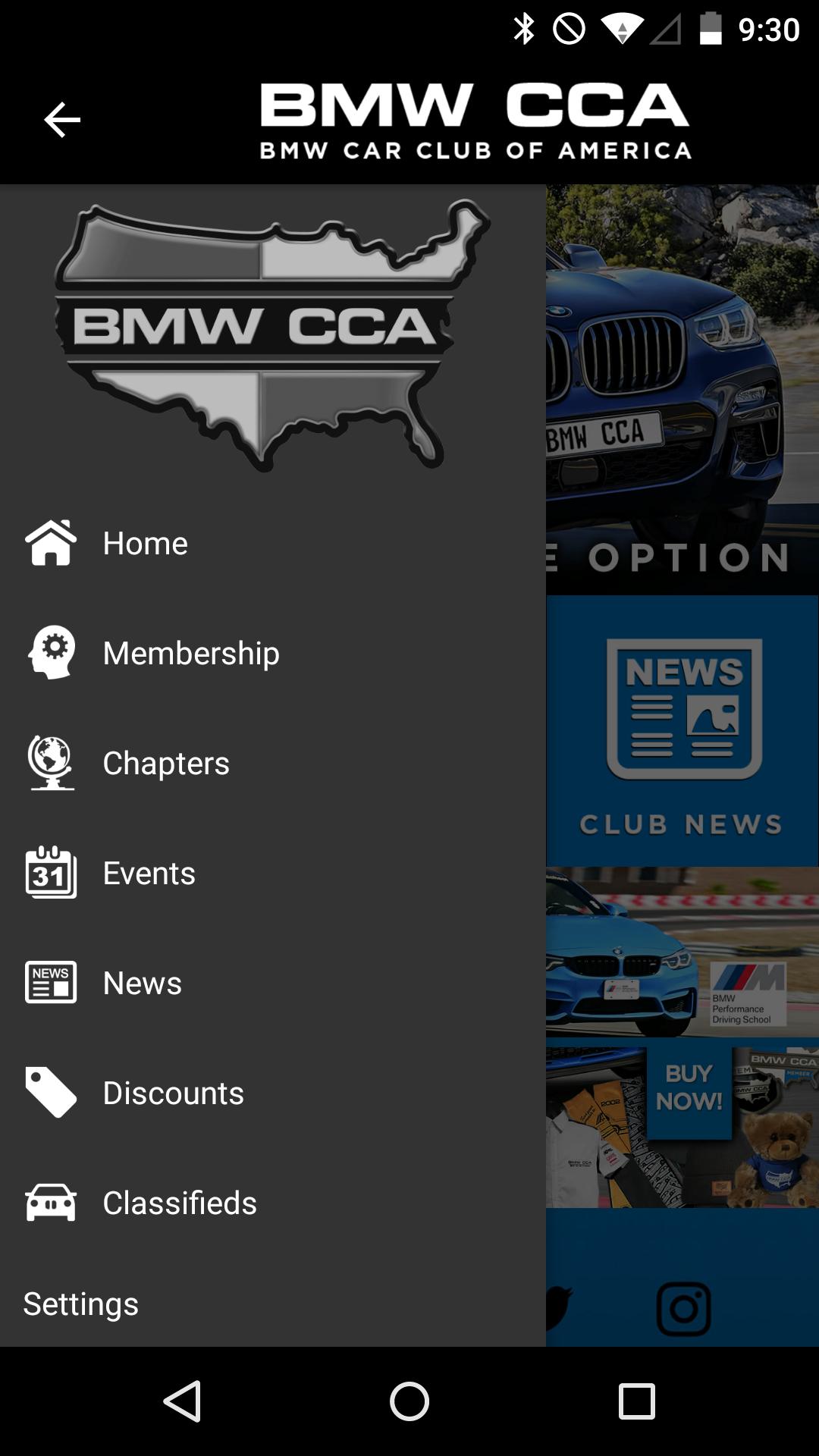This screenshot has height=1456, width=819.
Task: Open the BMW Performance Driving School tile
Action: (682, 953)
